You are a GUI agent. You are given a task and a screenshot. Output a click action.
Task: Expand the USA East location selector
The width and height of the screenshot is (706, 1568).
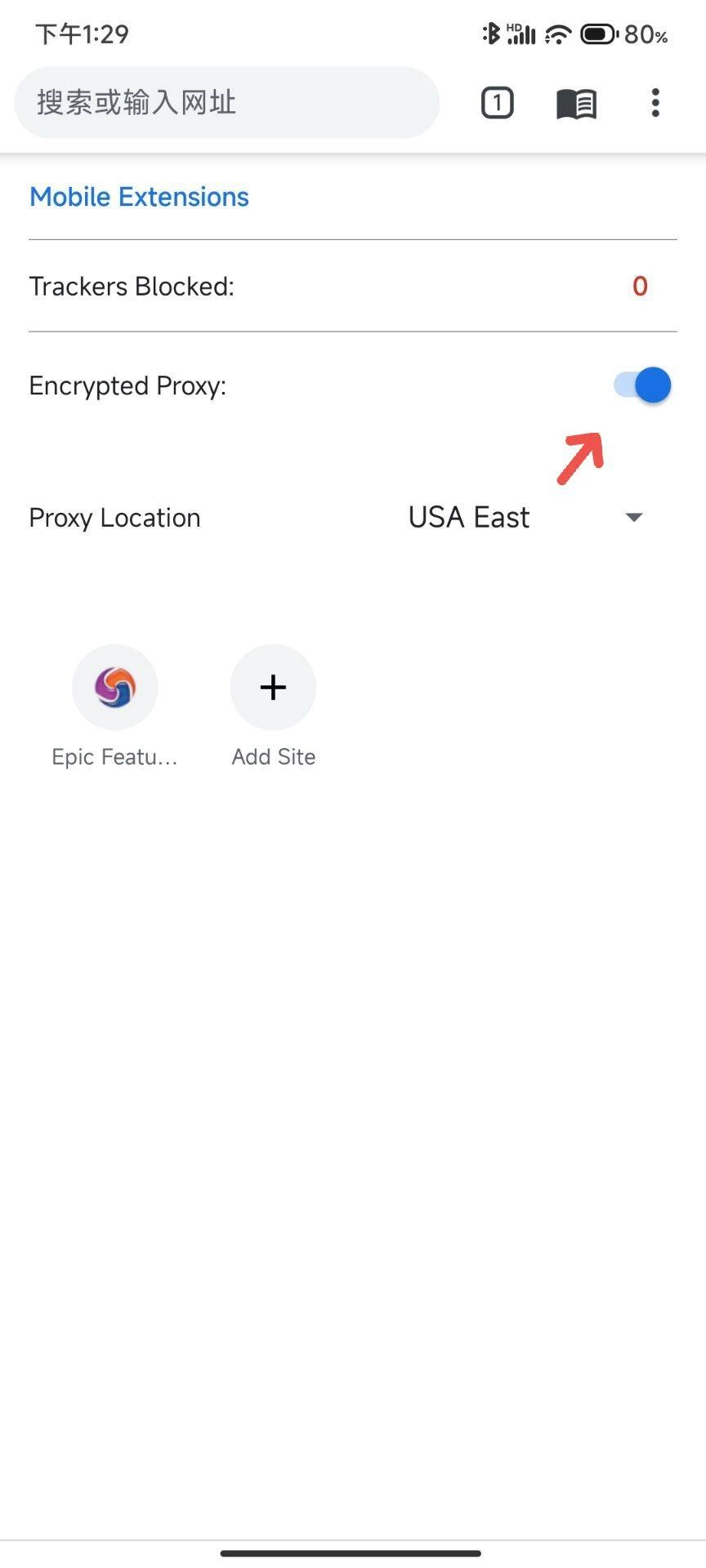point(468,517)
